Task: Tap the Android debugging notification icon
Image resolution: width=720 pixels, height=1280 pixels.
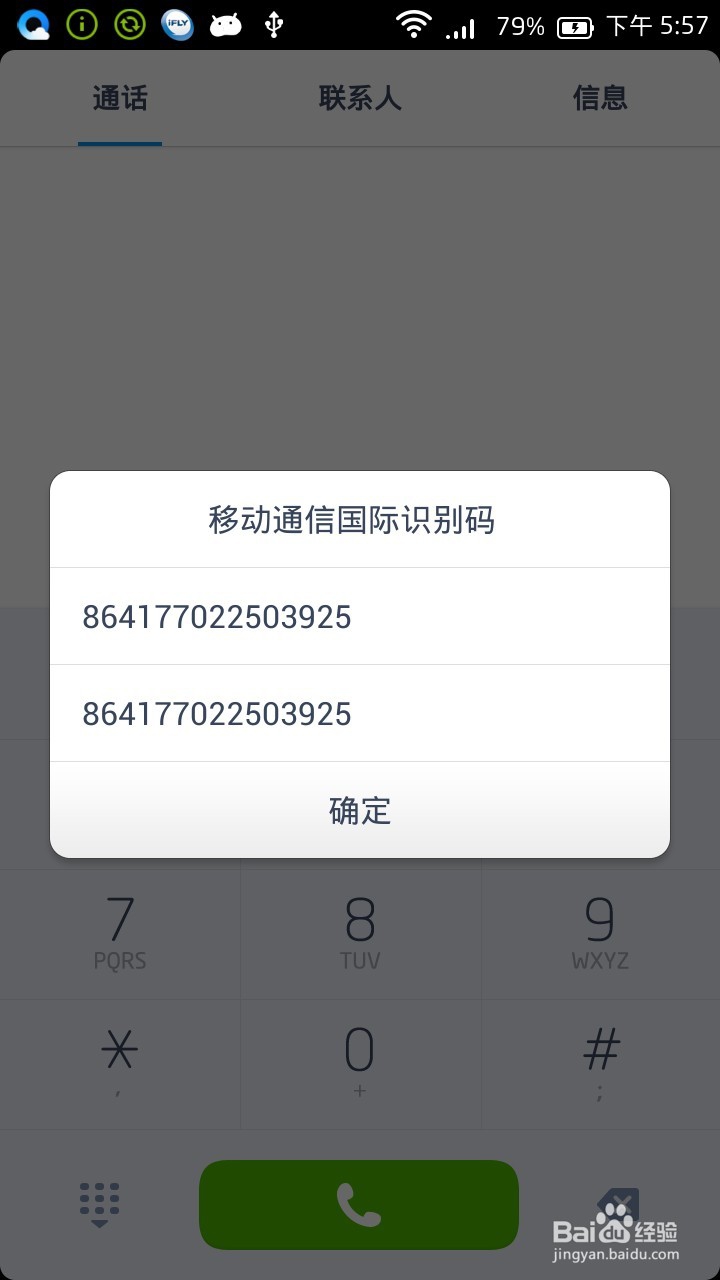Action: tap(226, 23)
